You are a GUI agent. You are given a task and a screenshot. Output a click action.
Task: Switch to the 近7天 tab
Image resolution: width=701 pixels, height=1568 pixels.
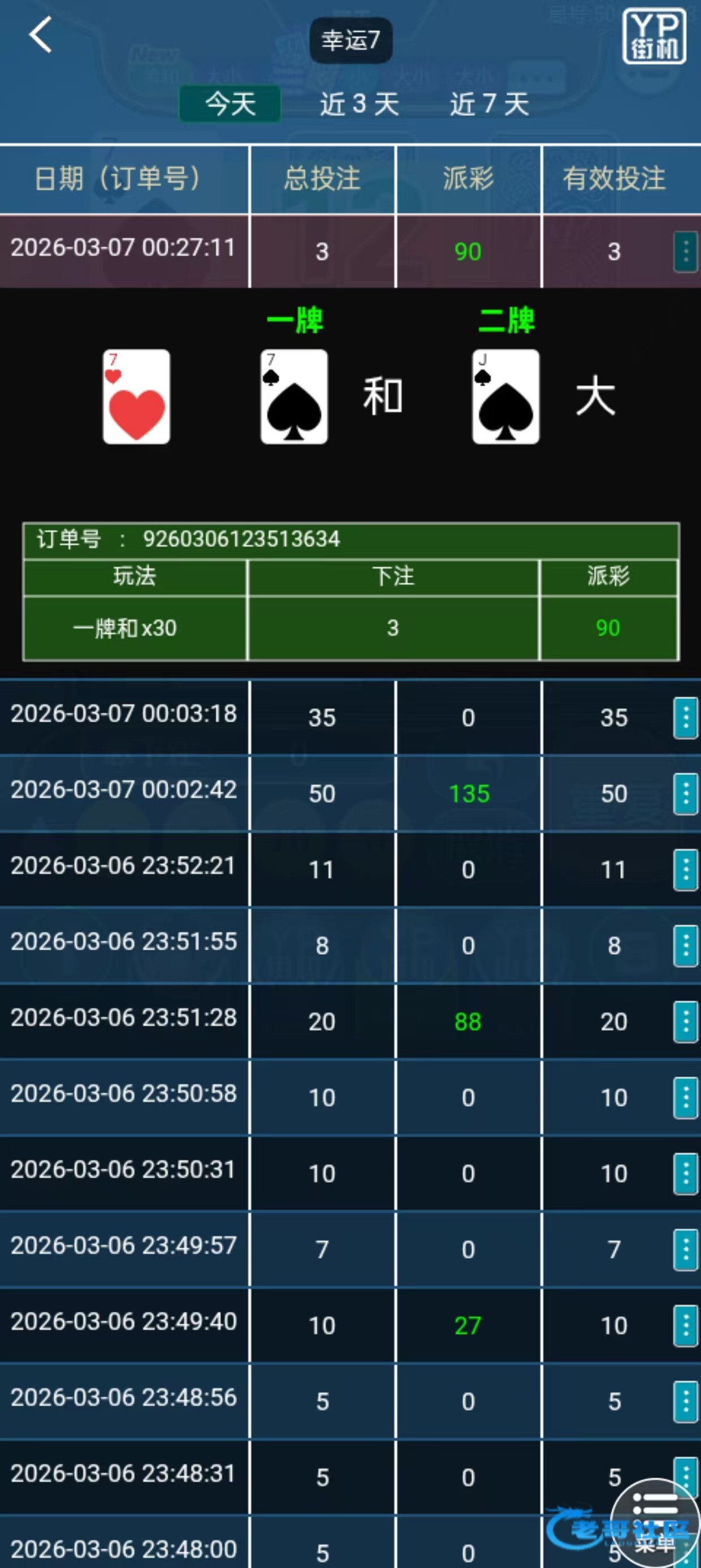[x=489, y=104]
